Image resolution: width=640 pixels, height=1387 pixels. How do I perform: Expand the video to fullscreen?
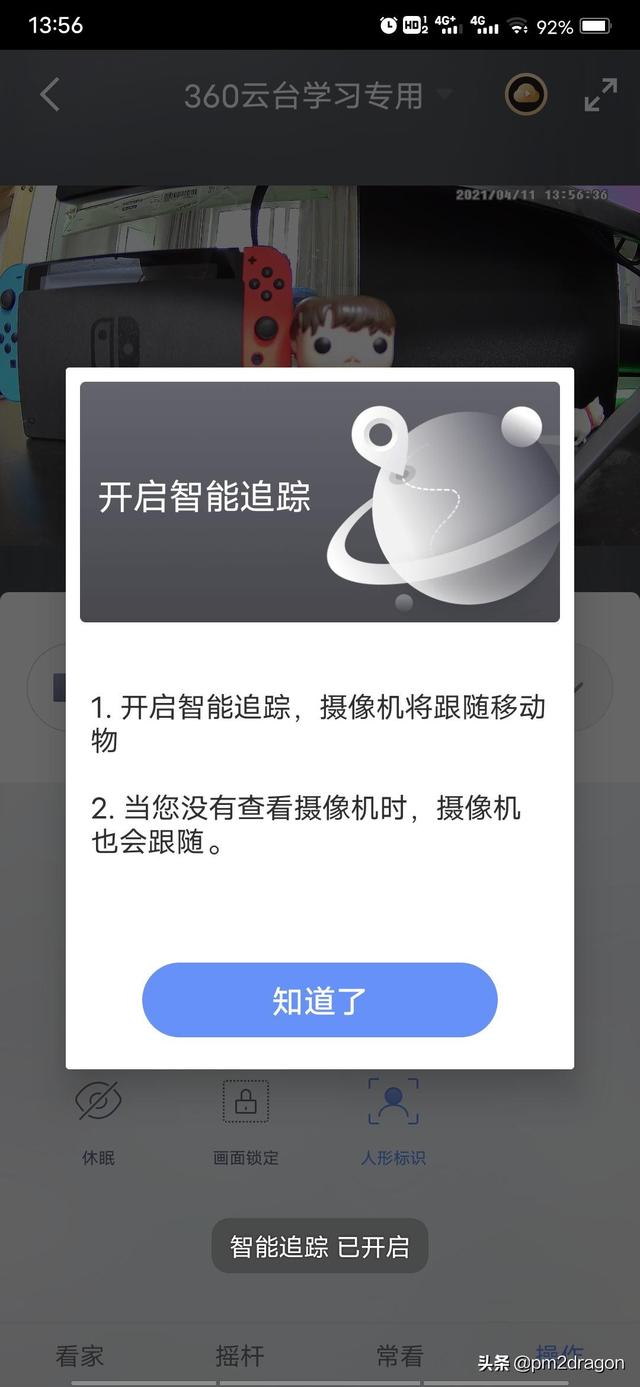[600, 96]
